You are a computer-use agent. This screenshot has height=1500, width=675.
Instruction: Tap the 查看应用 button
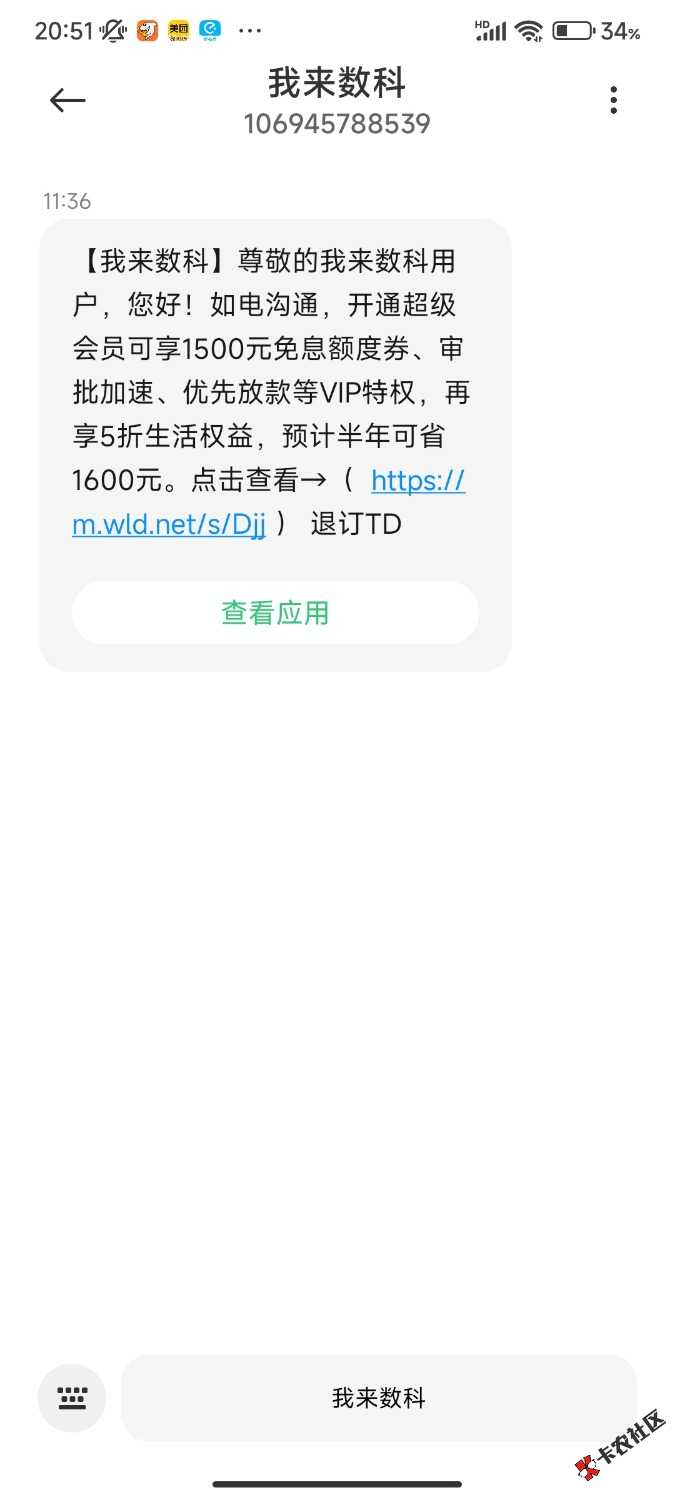[x=275, y=613]
